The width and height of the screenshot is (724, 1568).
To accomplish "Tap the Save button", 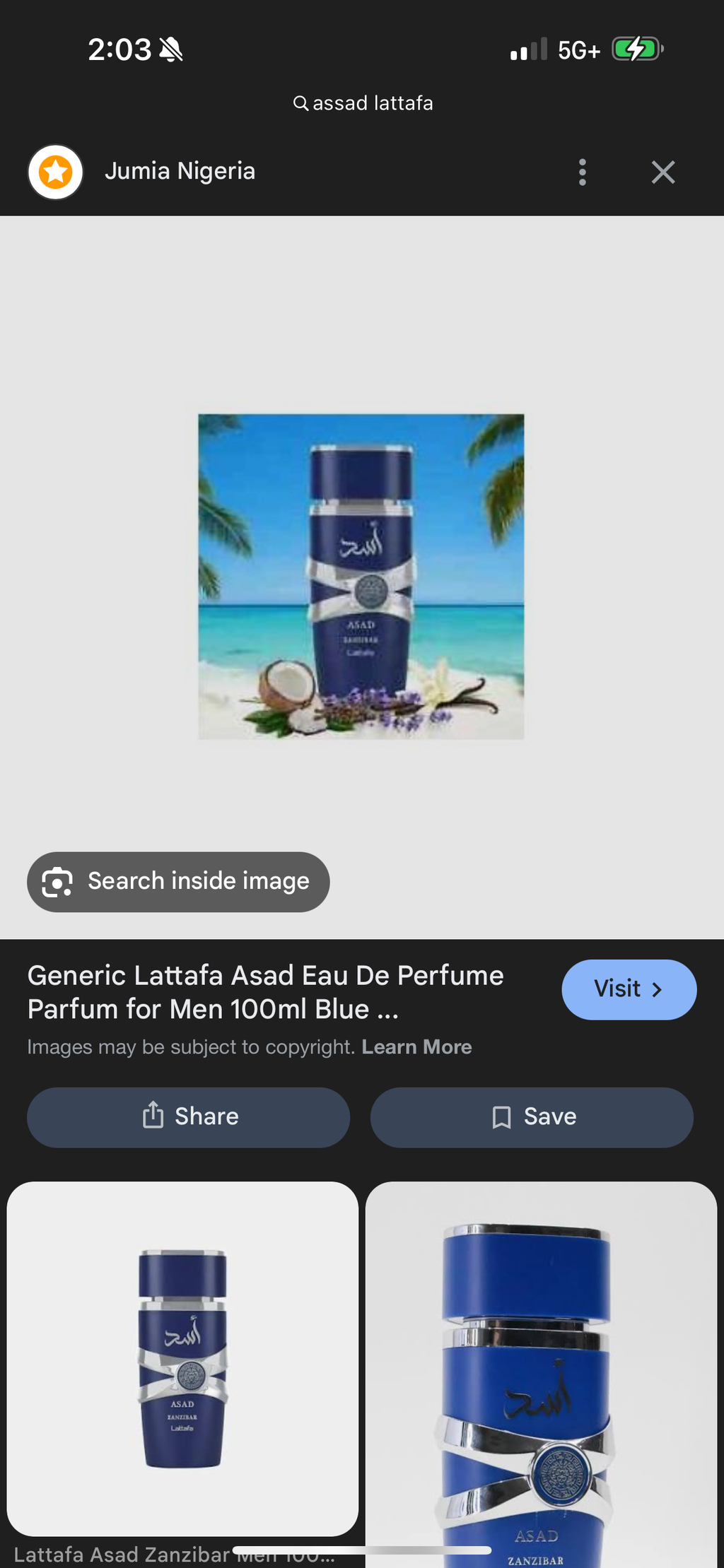I will [532, 1116].
